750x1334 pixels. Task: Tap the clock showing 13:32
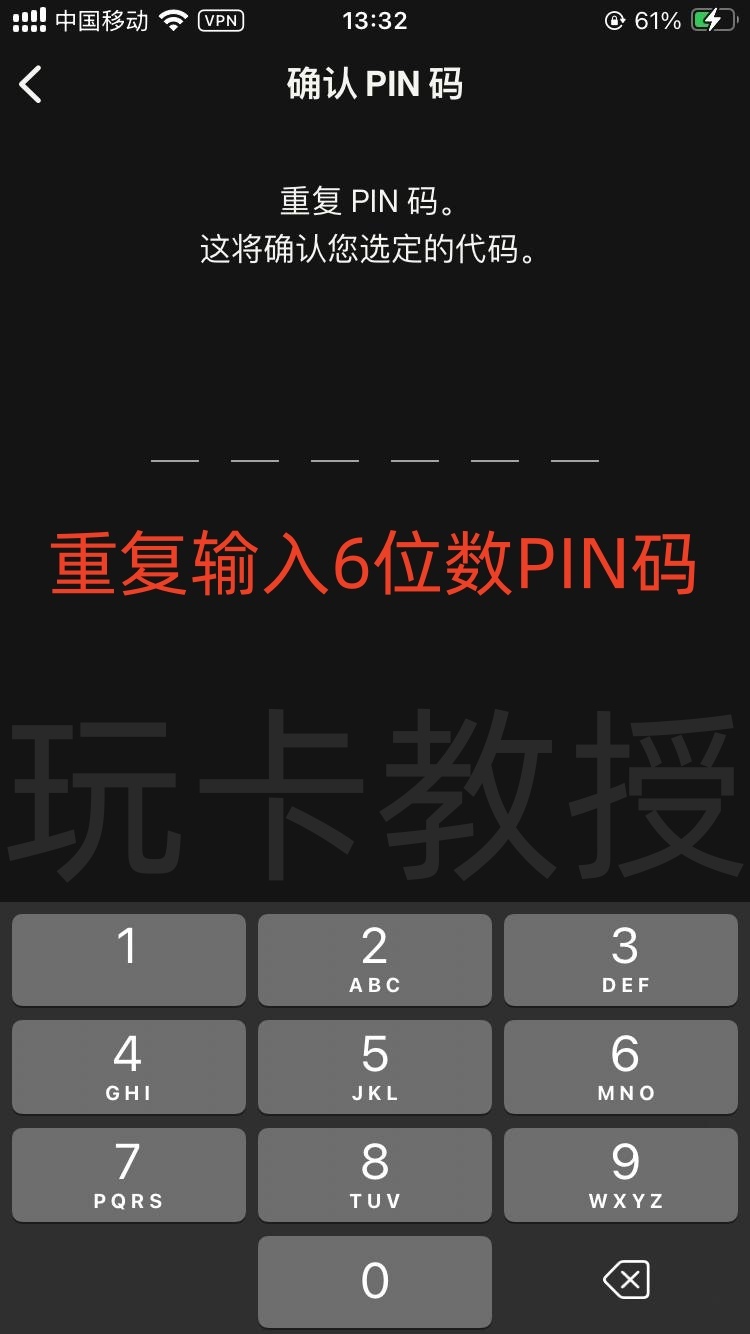tap(375, 21)
